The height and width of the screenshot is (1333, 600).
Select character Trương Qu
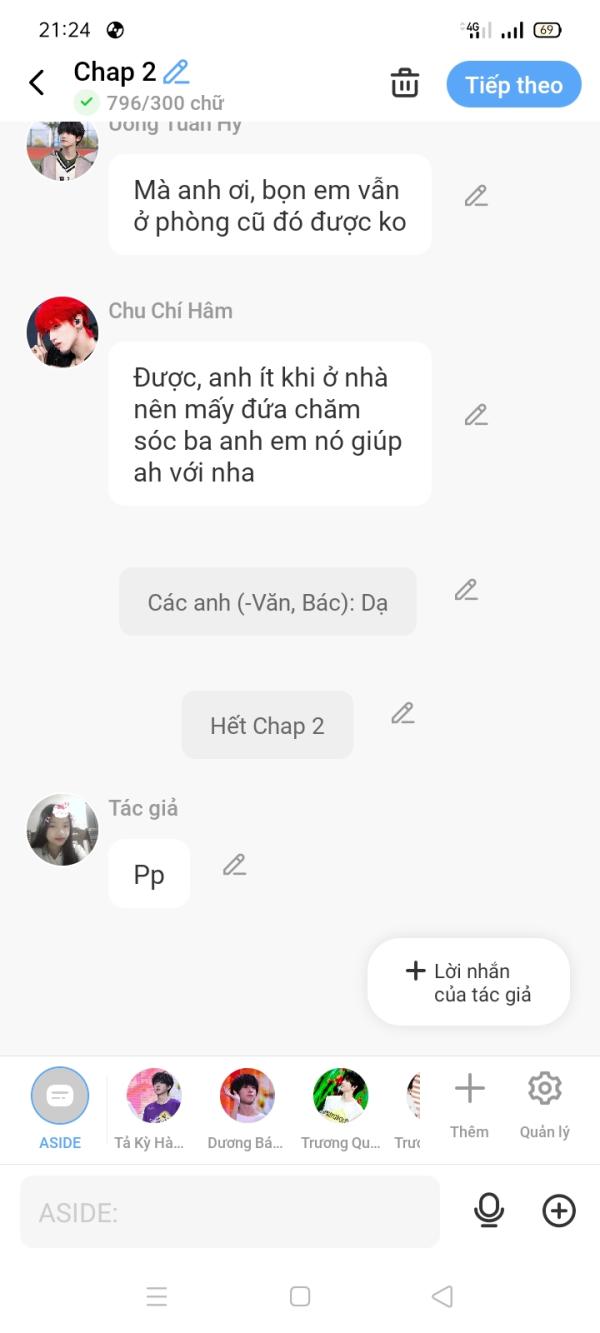click(x=341, y=1108)
